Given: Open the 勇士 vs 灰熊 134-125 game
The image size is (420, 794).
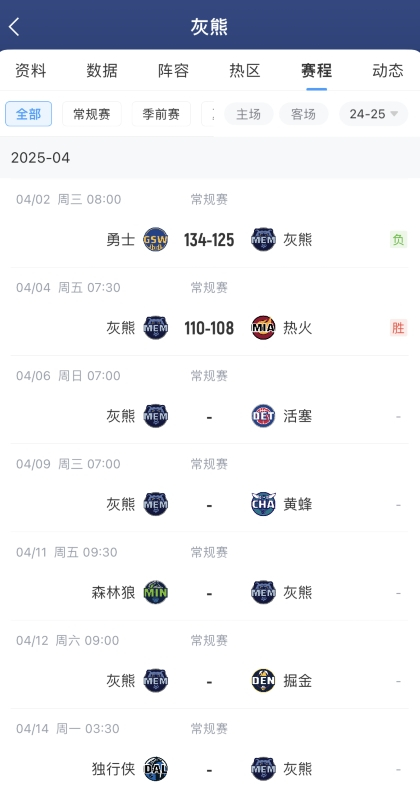Looking at the screenshot, I should pos(210,223).
